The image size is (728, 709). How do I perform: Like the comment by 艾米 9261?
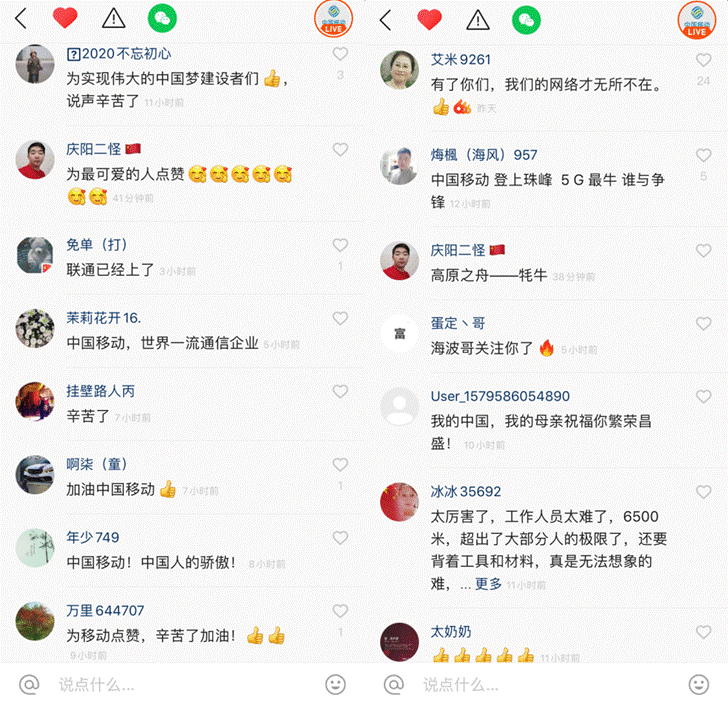(x=704, y=60)
